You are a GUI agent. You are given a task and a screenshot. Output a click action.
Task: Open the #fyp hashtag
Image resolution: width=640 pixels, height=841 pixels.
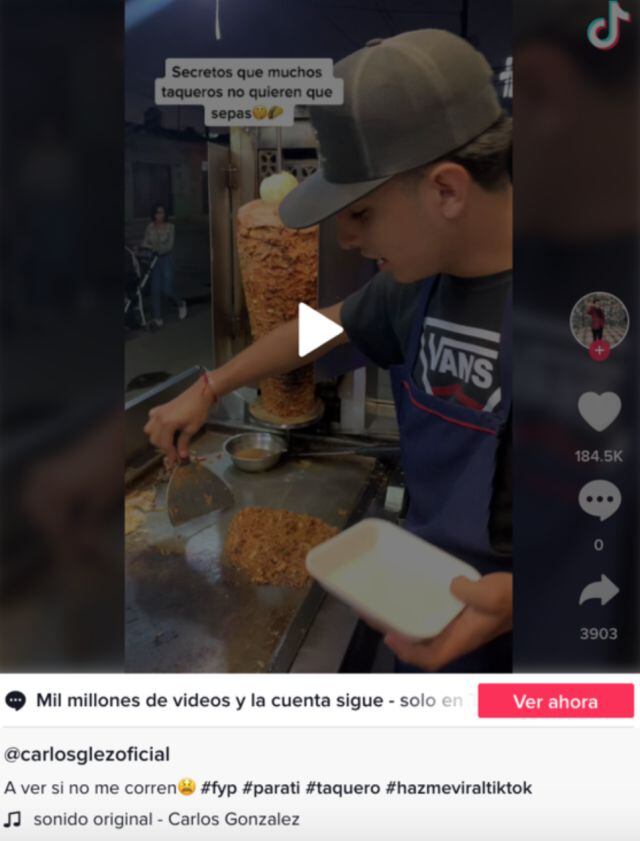click(218, 788)
